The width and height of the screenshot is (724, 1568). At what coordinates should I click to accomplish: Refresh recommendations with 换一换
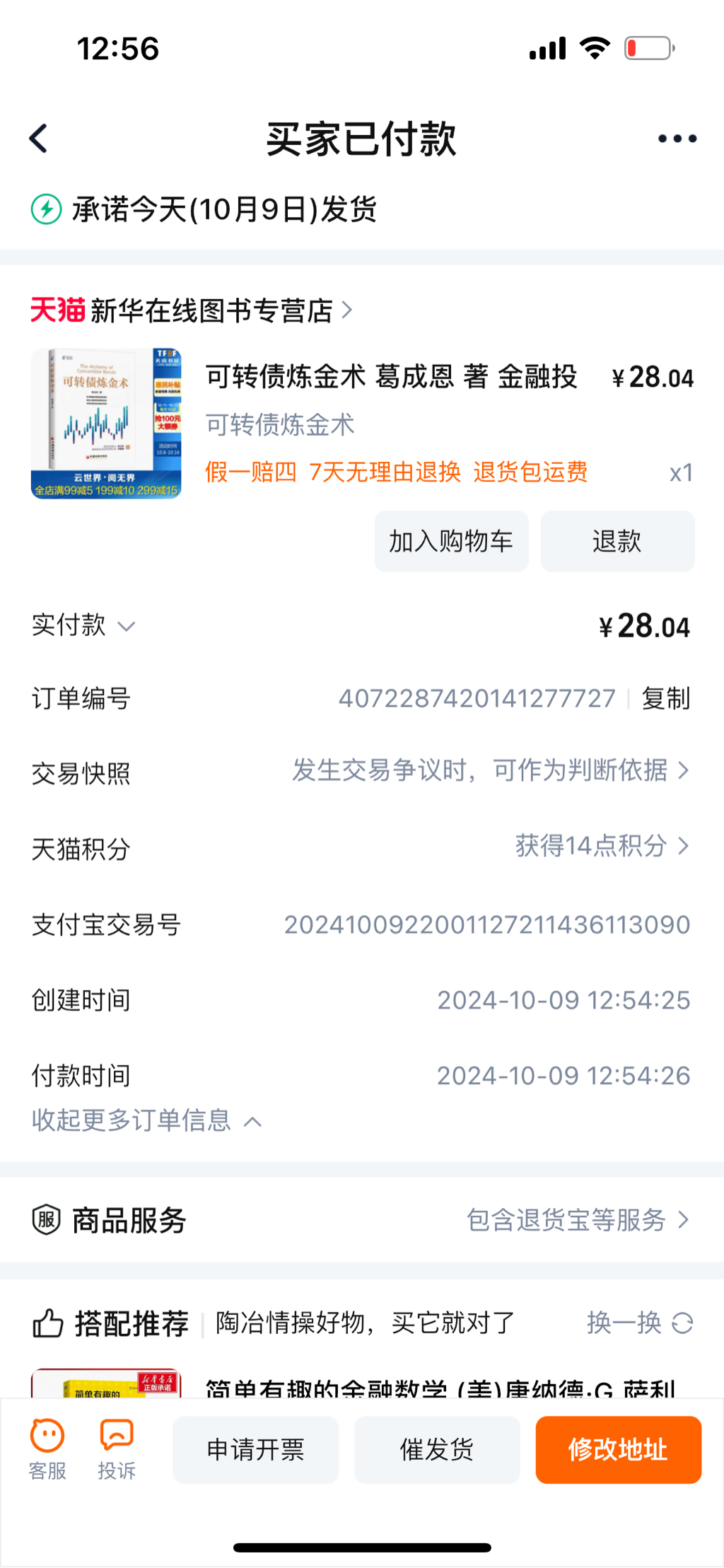638,1323
